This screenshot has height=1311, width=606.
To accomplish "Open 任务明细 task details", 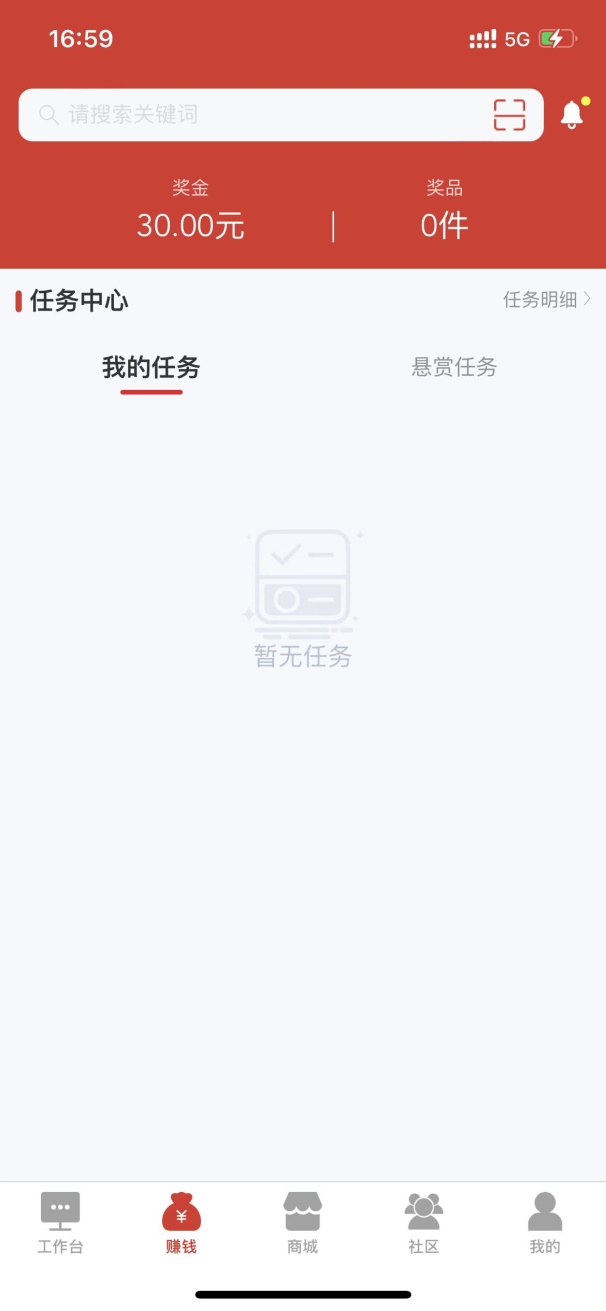I will click(546, 299).
